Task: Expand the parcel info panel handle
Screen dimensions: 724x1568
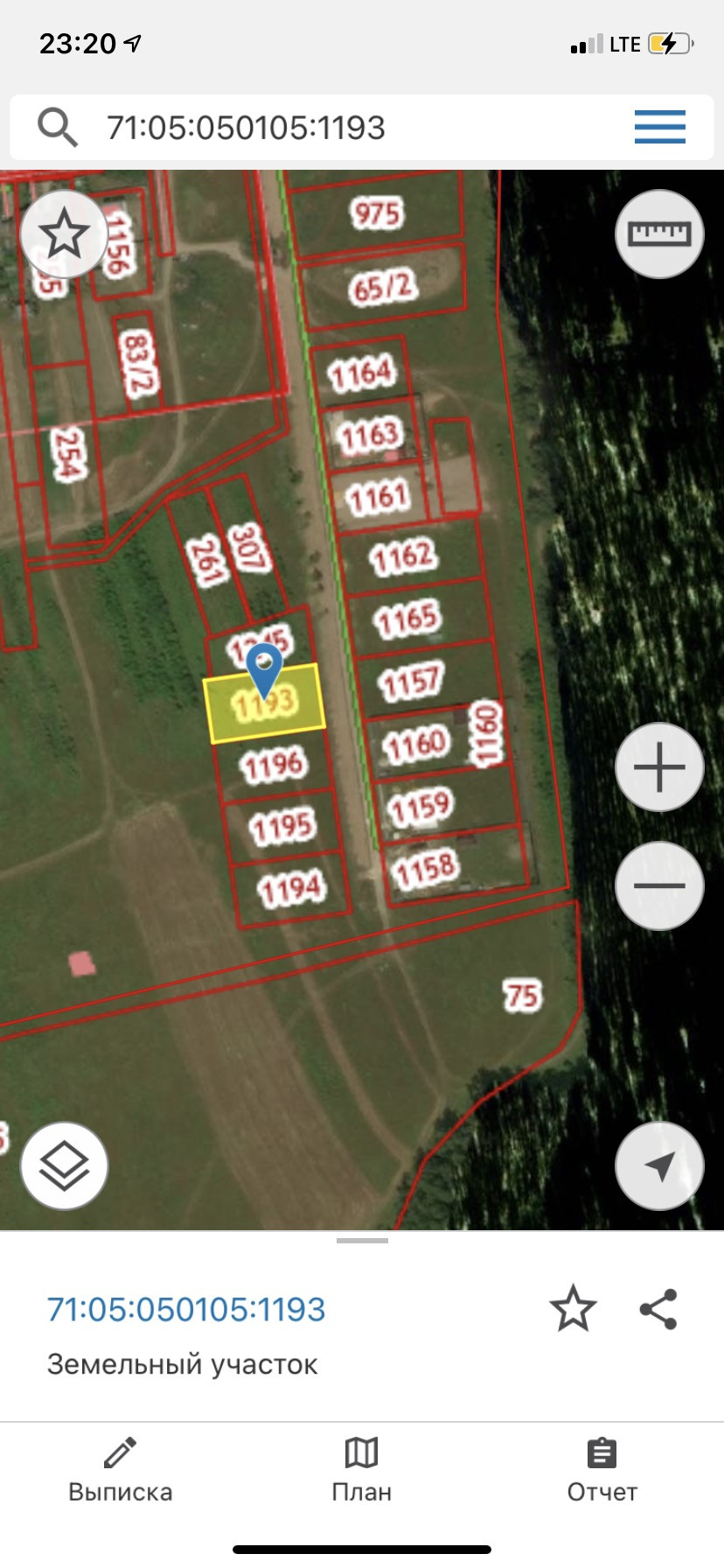Action: [362, 1241]
